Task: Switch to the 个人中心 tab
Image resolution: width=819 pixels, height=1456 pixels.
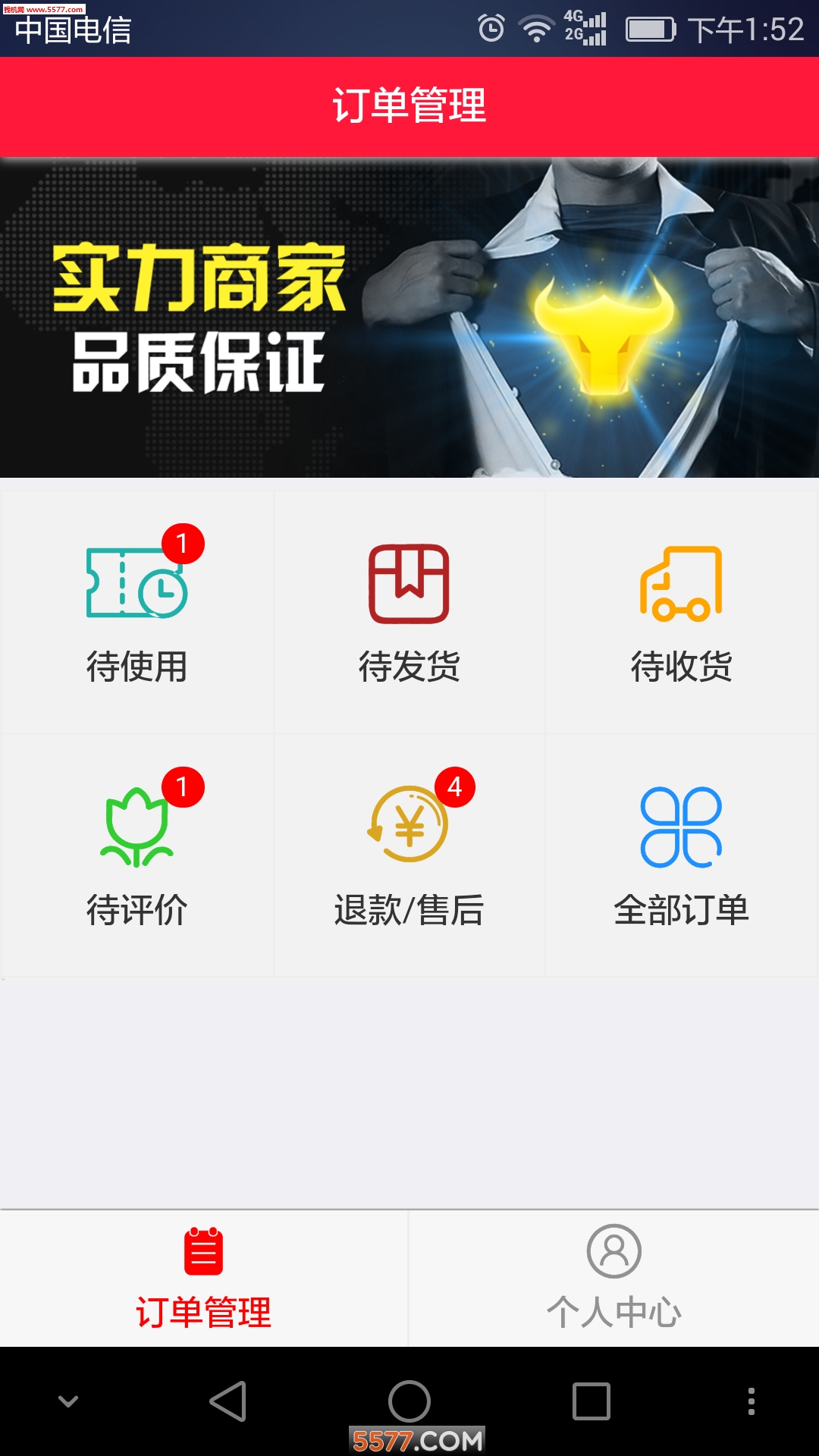Action: pos(613,1274)
